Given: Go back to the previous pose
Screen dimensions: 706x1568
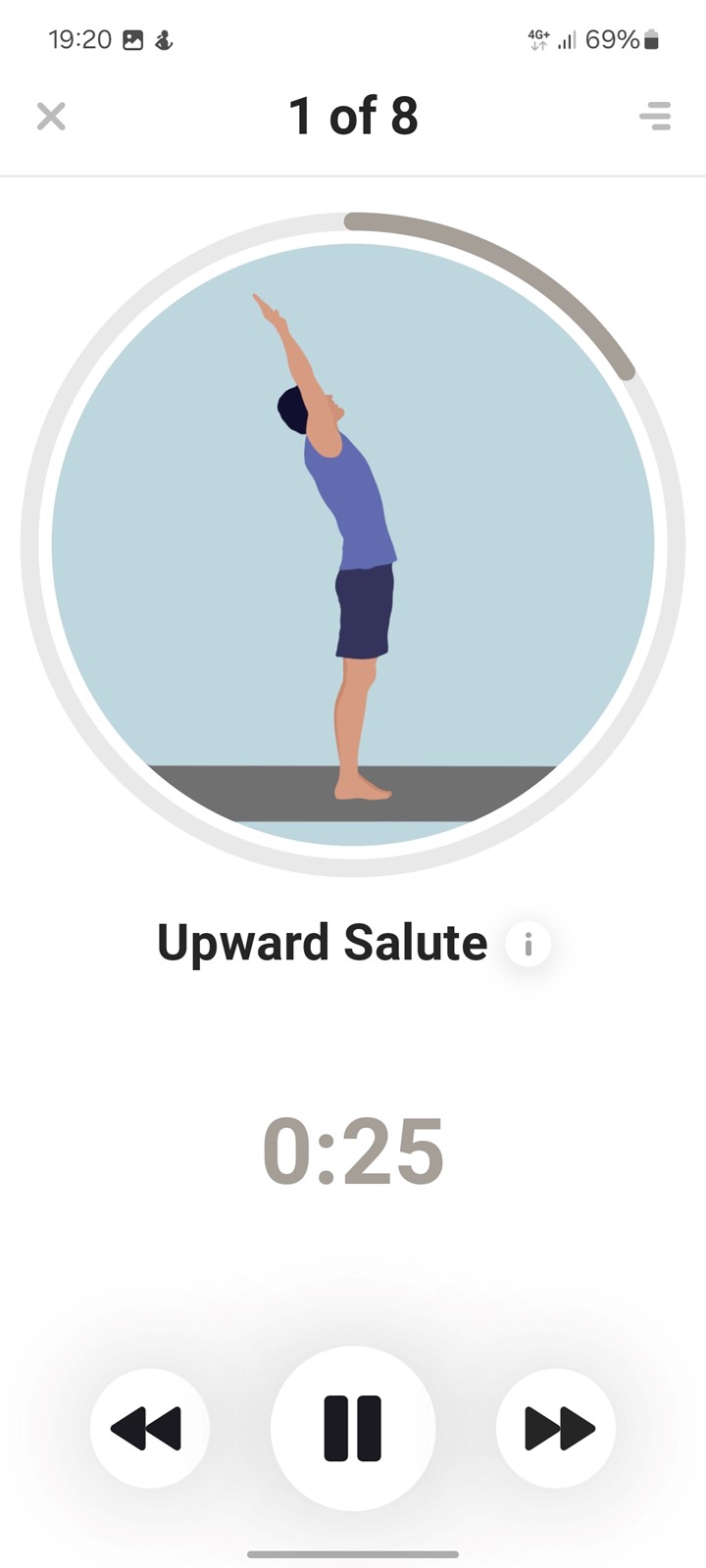Looking at the screenshot, I should 149,1428.
